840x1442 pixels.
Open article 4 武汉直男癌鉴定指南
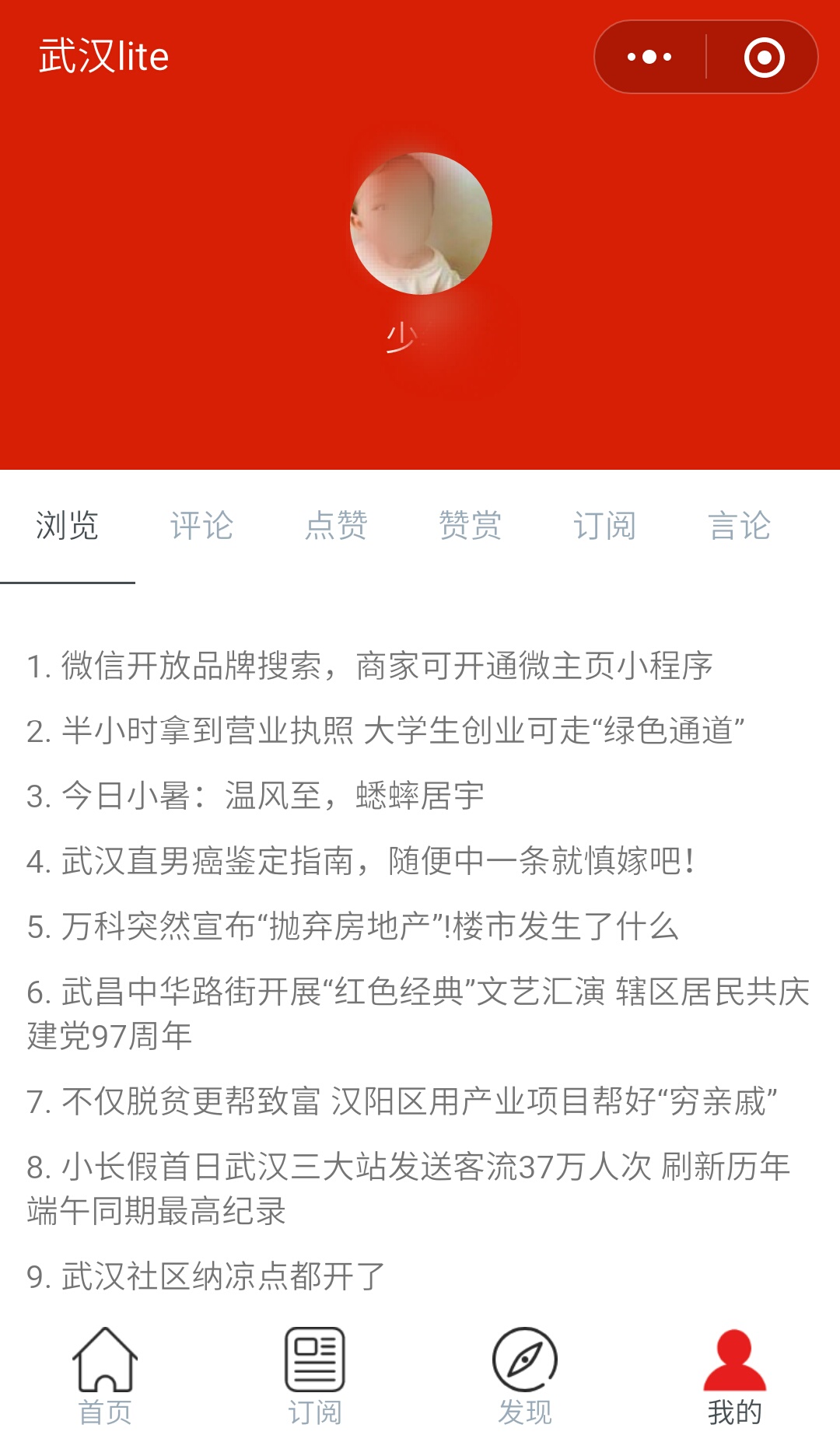coord(360,861)
